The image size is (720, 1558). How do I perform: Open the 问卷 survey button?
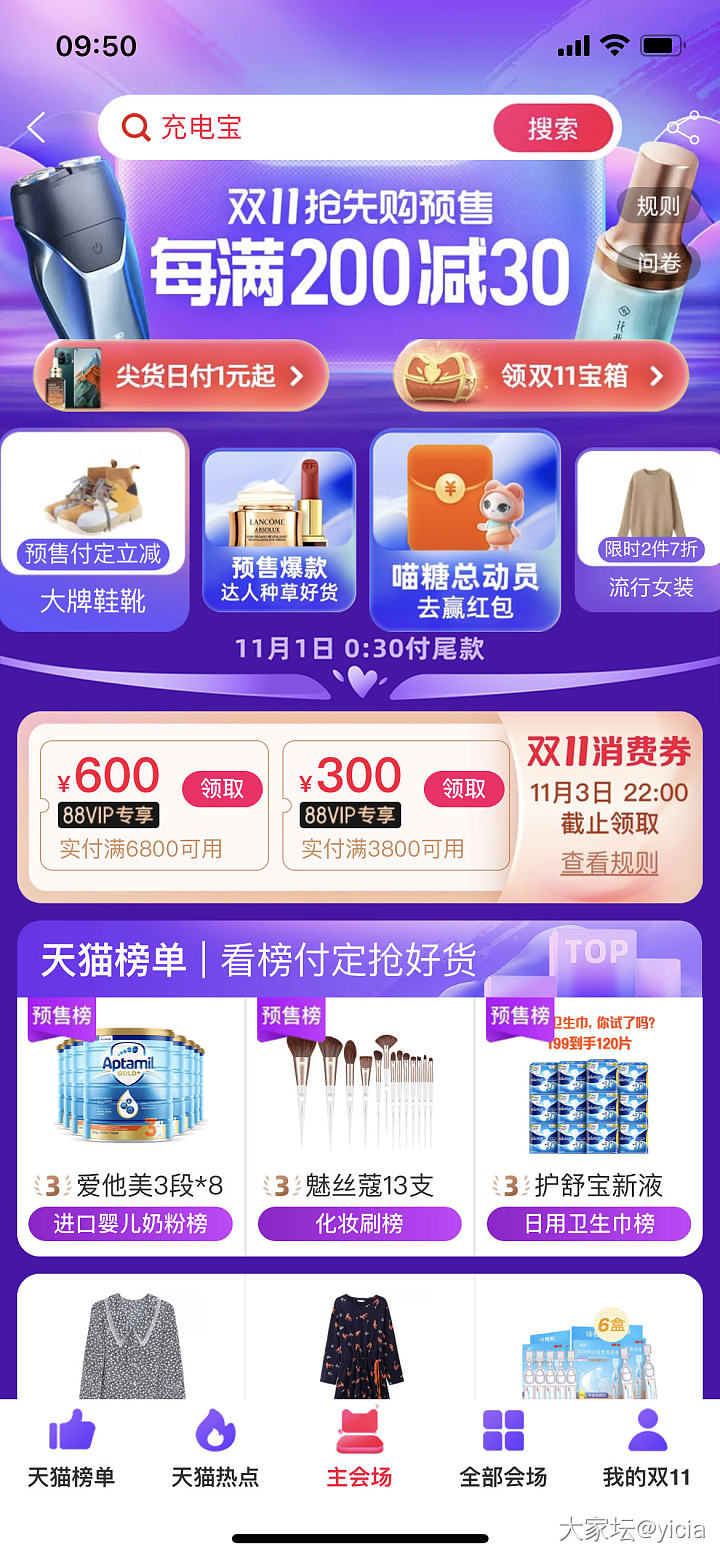(x=658, y=262)
